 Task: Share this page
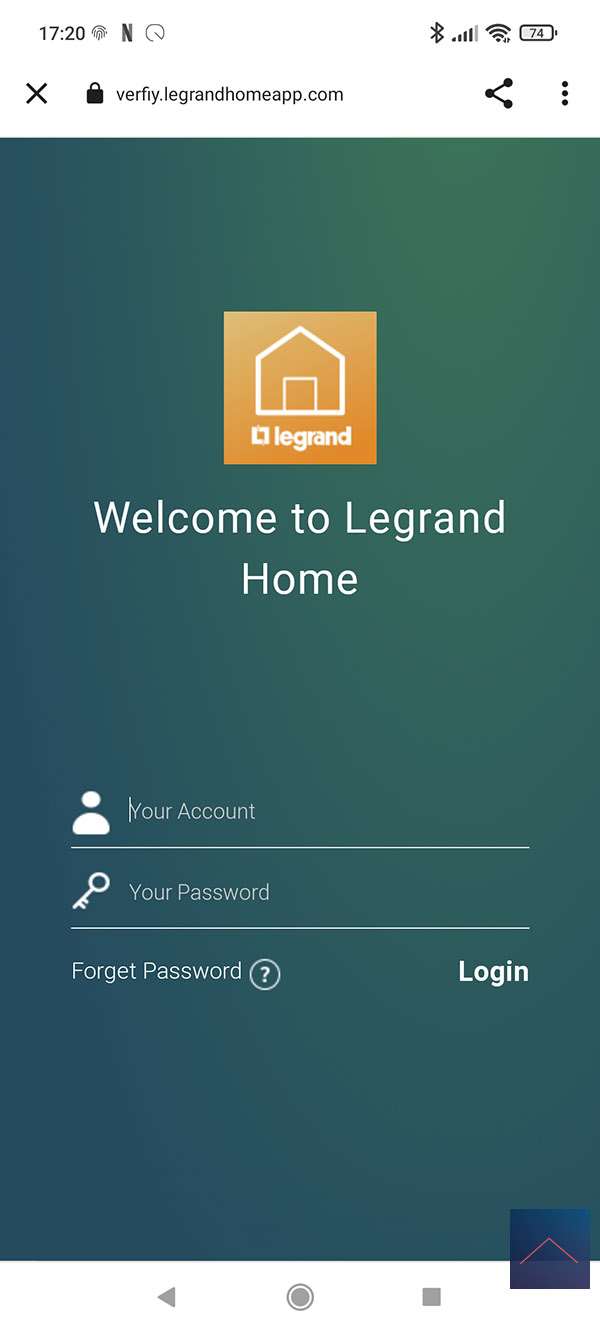[x=498, y=94]
